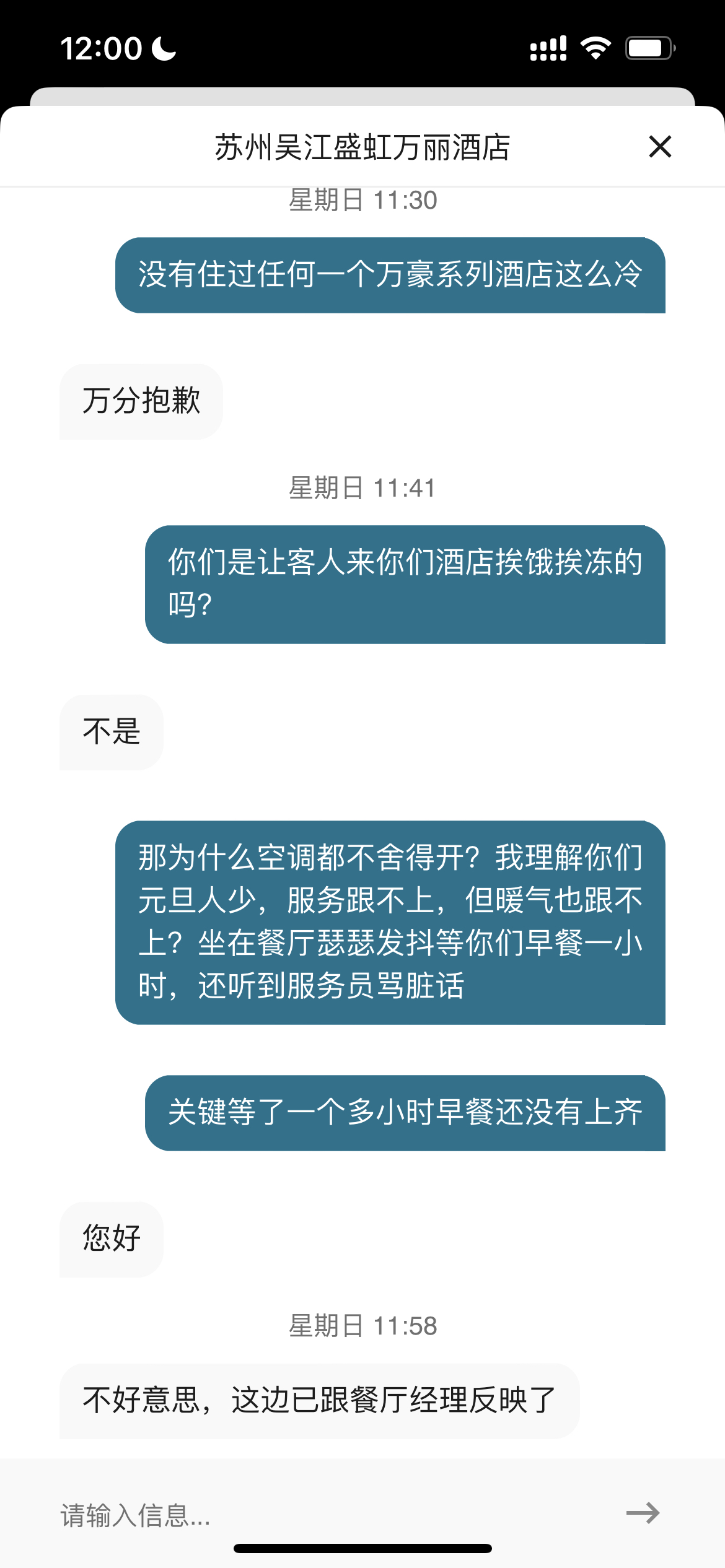Image resolution: width=725 pixels, height=1568 pixels.
Task: Send the message with the arrow icon
Action: pos(643,1513)
